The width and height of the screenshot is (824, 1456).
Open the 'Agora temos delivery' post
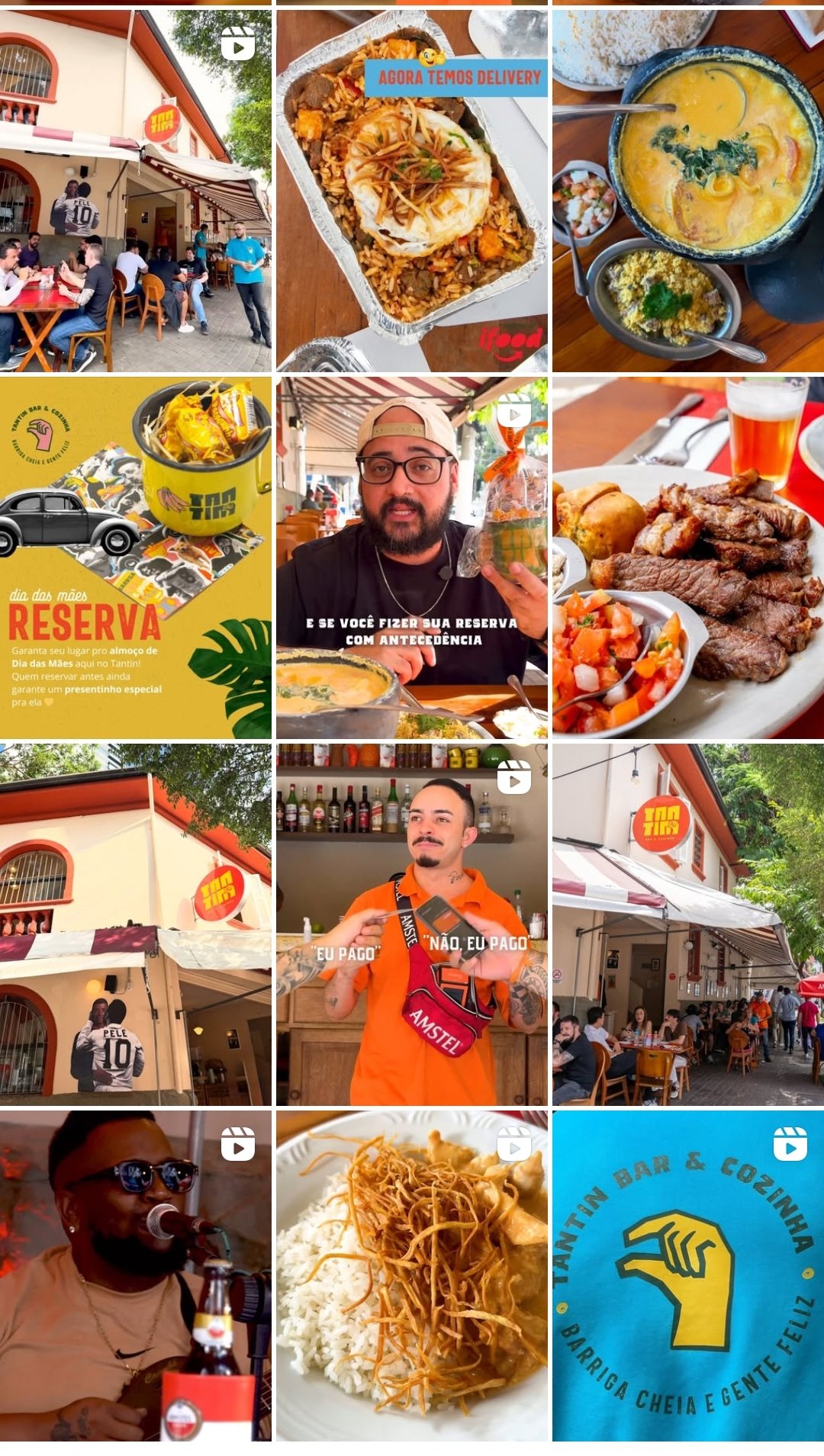click(x=412, y=191)
